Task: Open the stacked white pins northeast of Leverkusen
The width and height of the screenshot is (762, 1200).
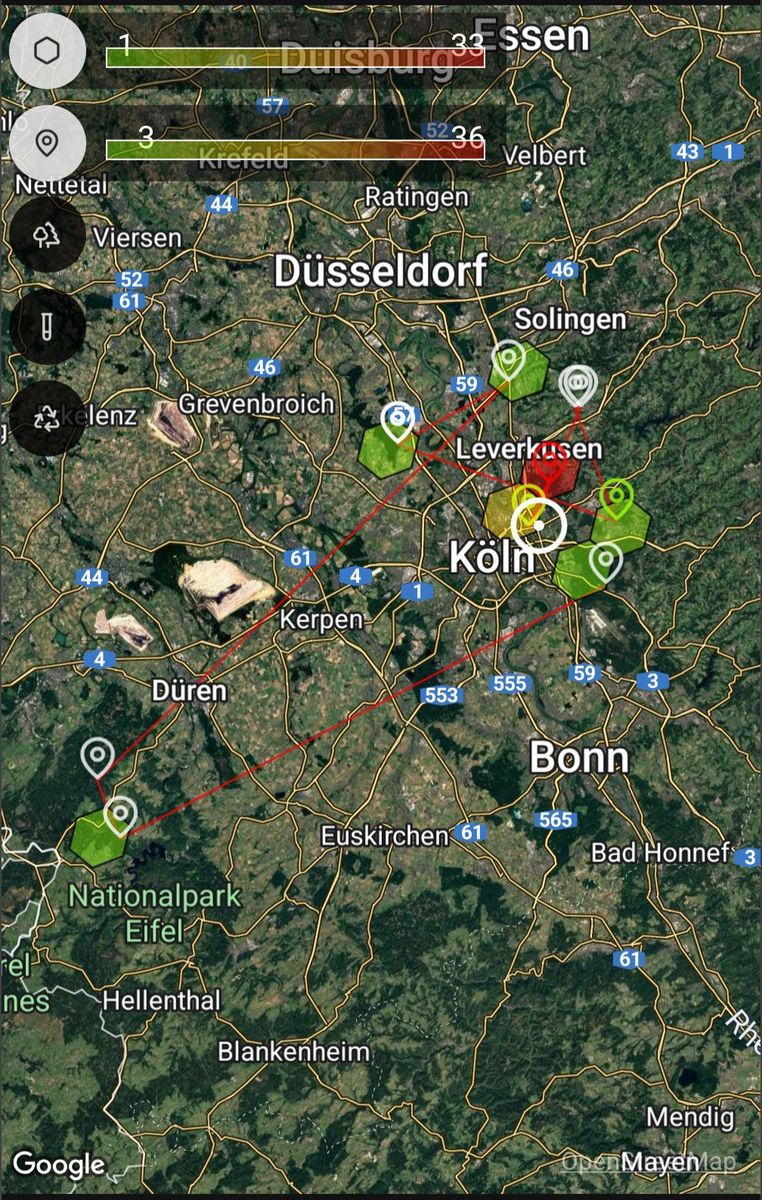Action: (577, 383)
